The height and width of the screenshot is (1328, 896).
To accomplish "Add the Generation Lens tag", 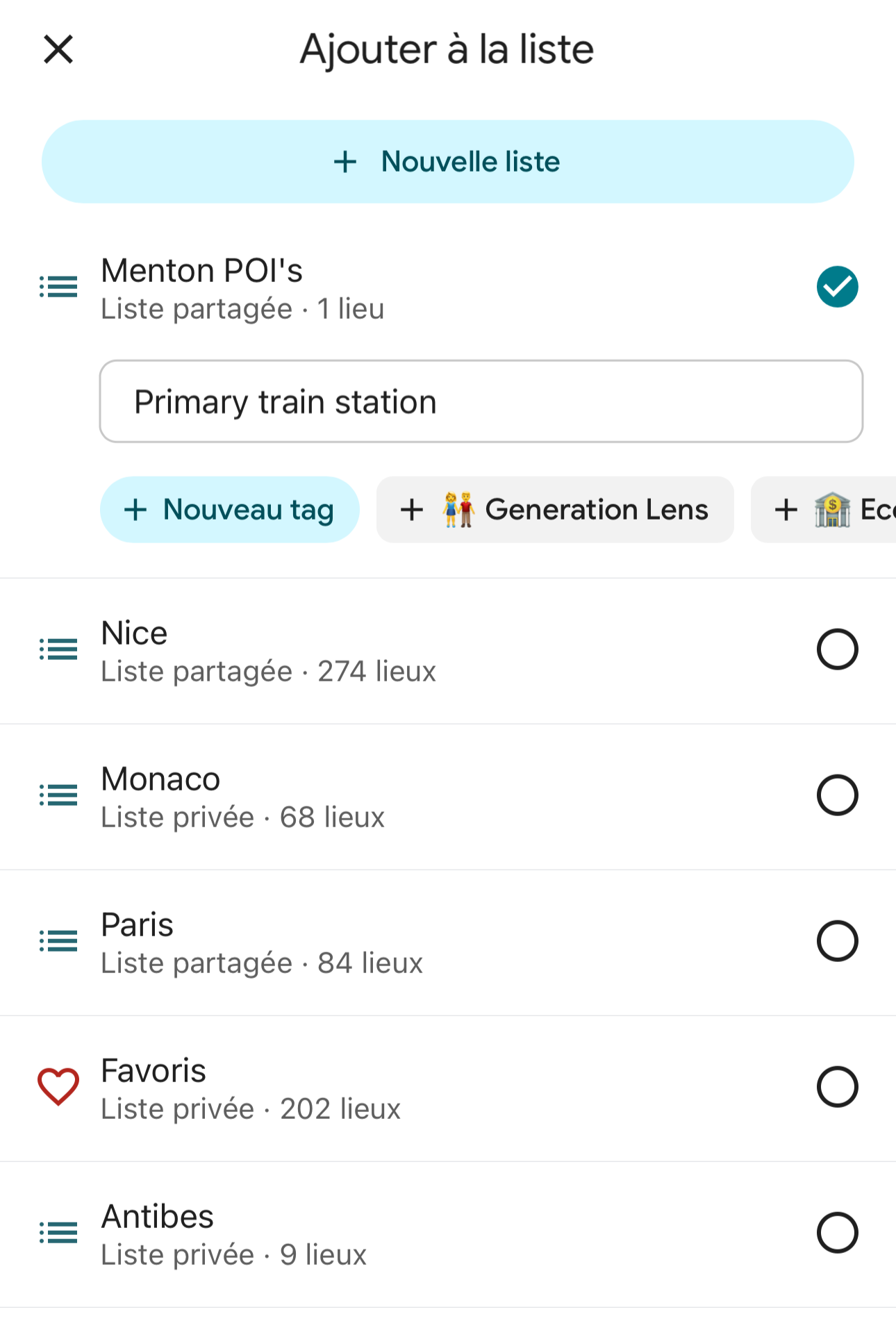I will point(554,510).
